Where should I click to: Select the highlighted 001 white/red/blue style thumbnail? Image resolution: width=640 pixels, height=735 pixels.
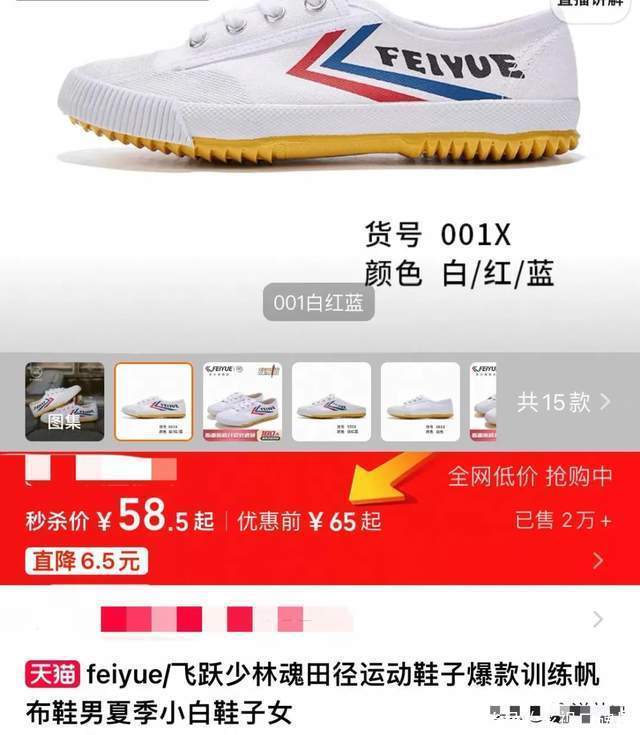[x=153, y=401]
